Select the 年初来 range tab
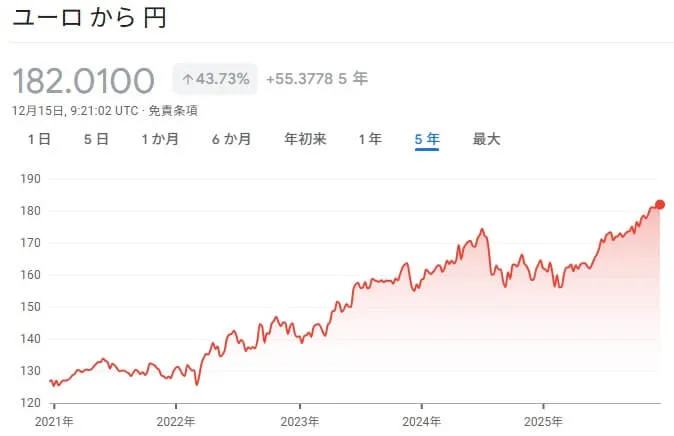The height and width of the screenshot is (436, 674). click(305, 139)
